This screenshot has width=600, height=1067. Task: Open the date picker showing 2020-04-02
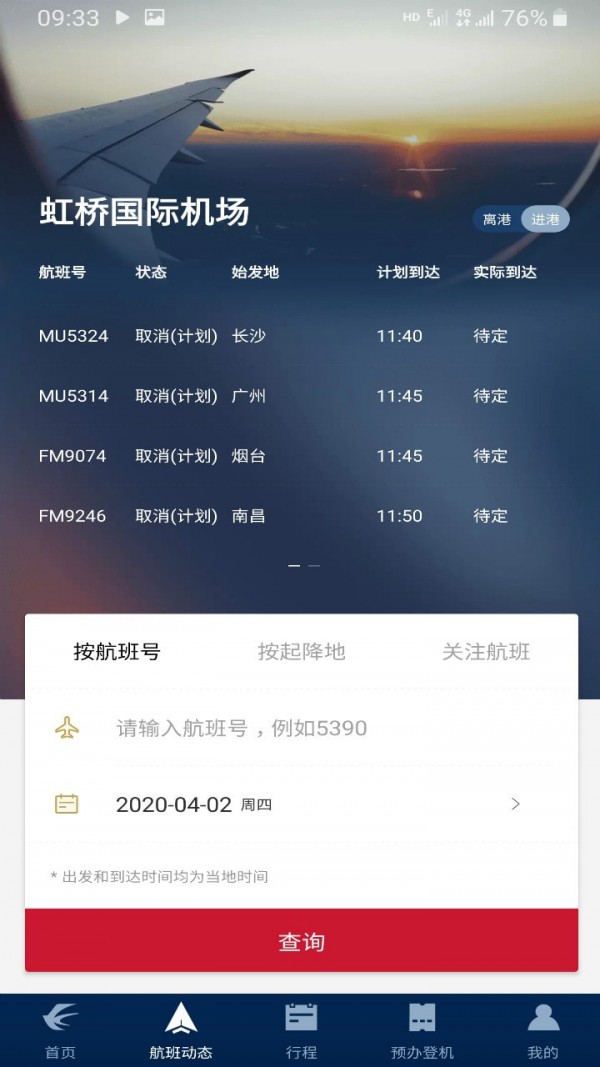point(300,804)
